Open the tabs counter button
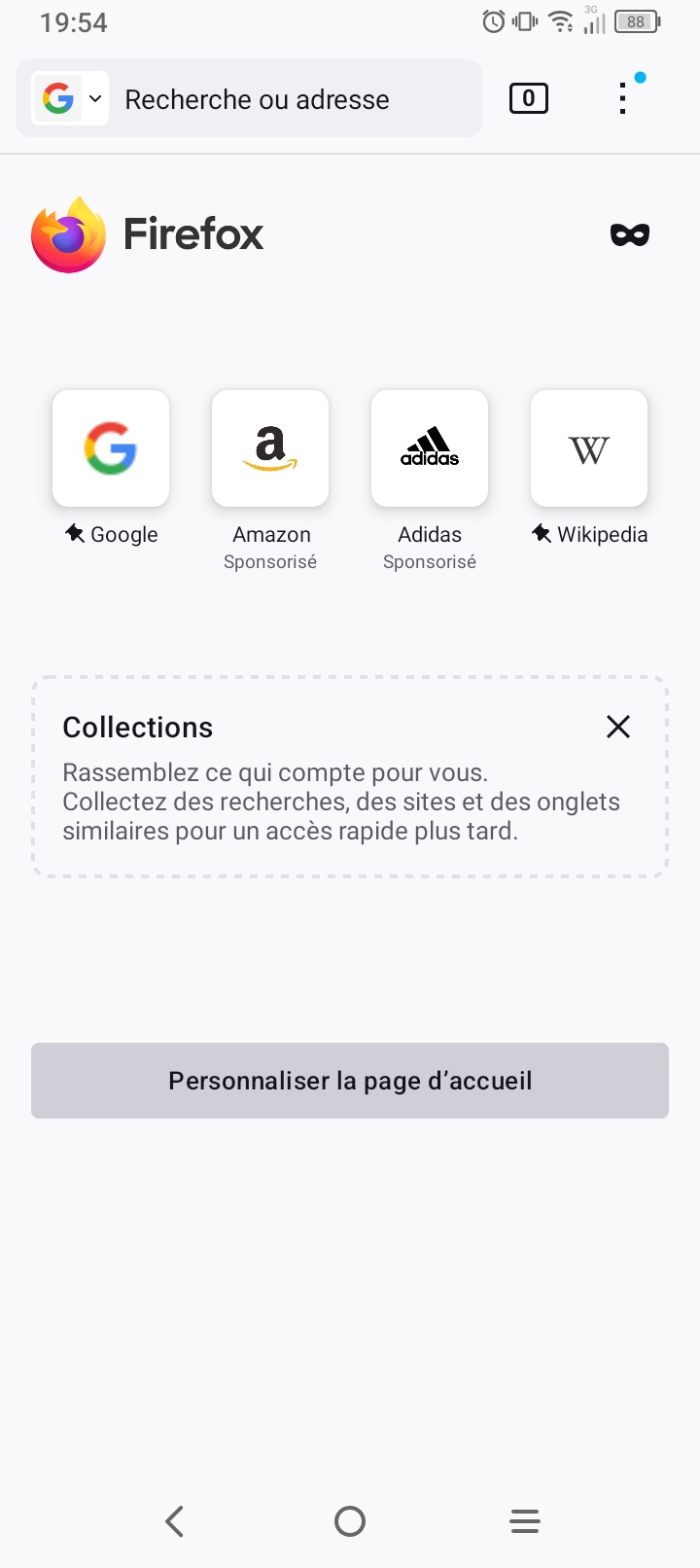This screenshot has width=700, height=1568. tap(529, 98)
